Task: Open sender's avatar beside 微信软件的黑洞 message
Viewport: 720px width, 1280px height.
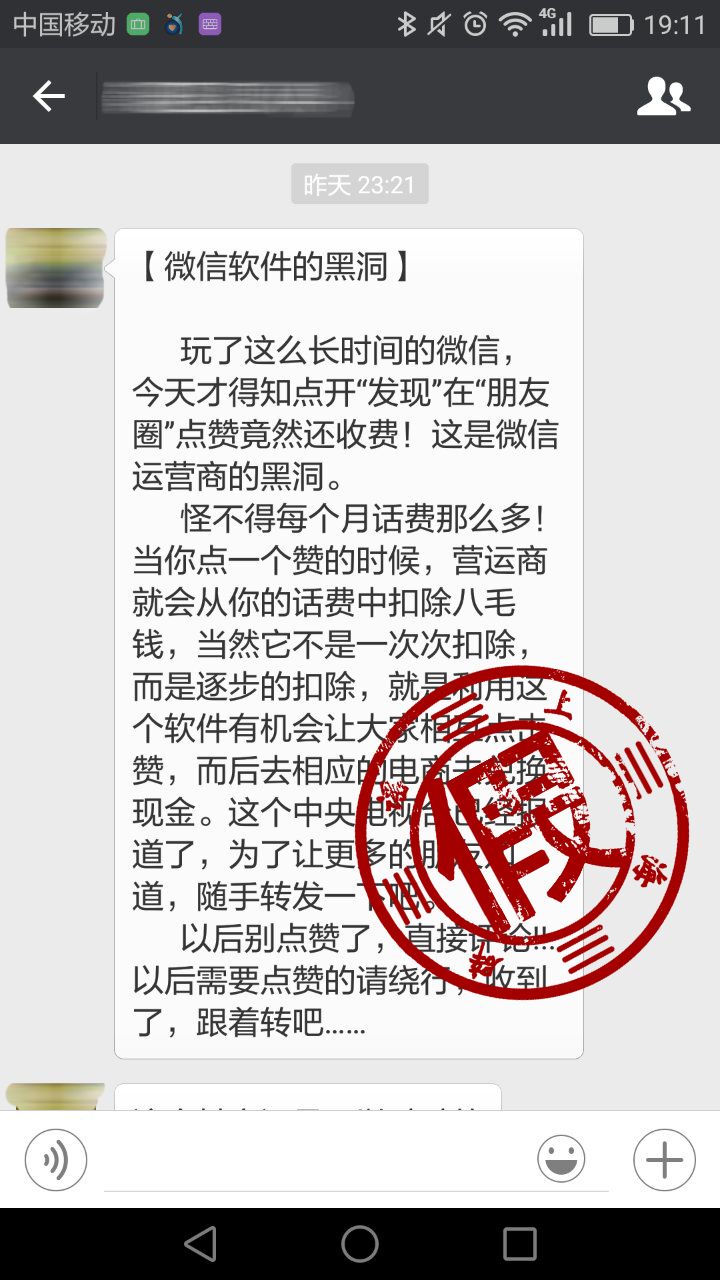Action: coord(56,267)
